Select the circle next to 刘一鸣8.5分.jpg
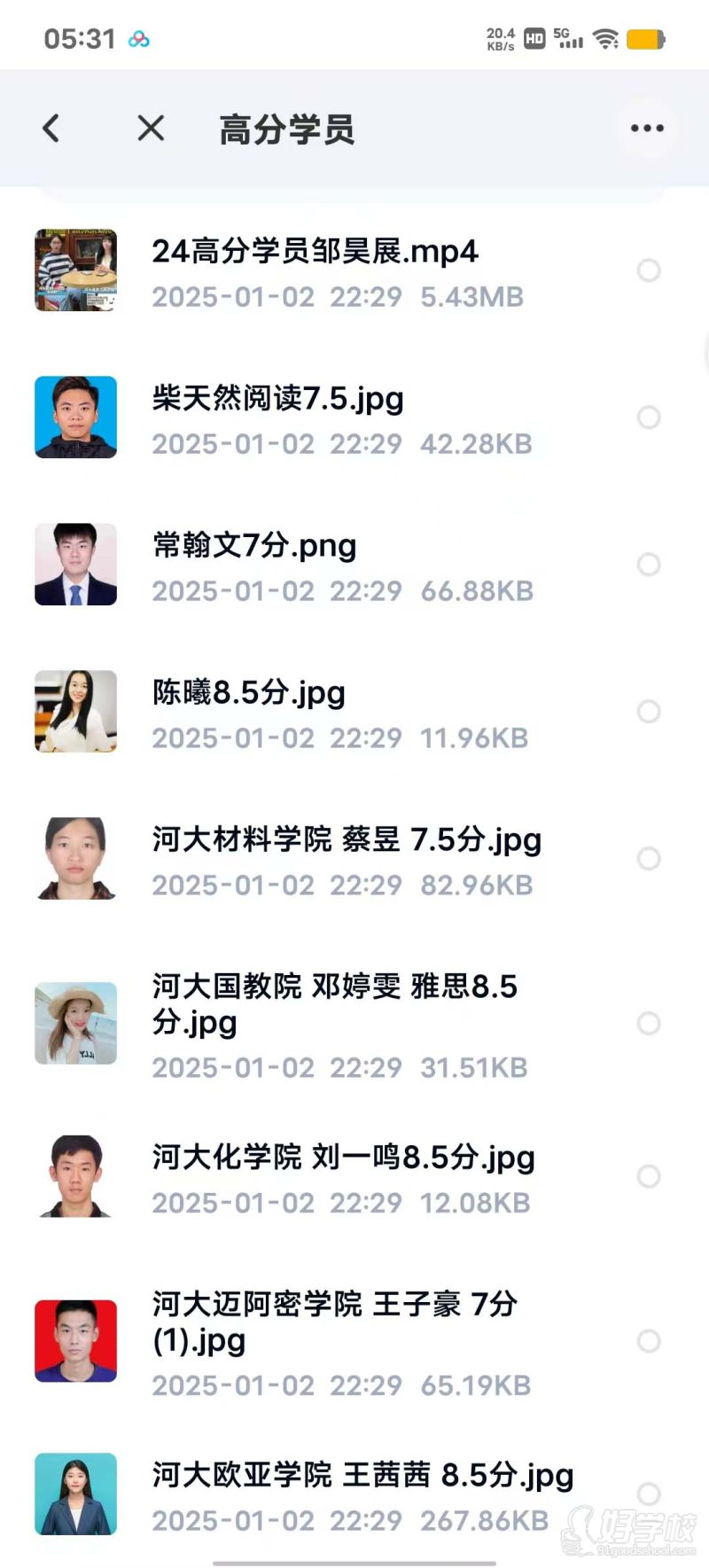The image size is (709, 1568). coord(649,1176)
